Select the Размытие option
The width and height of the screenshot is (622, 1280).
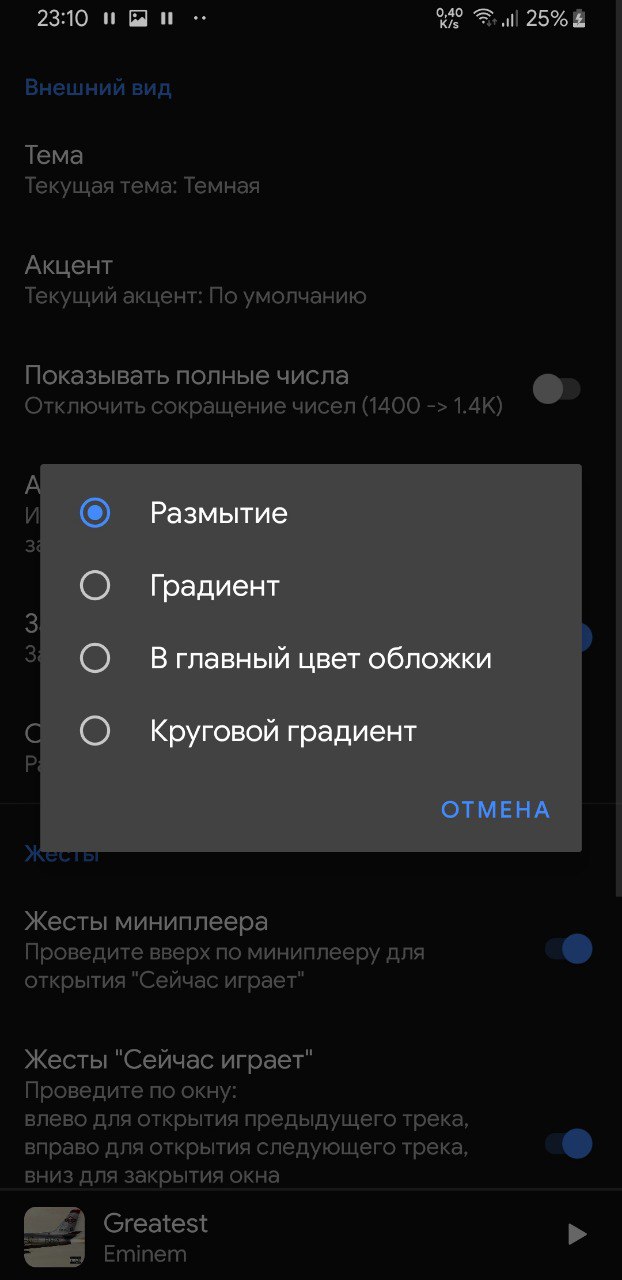coord(95,513)
